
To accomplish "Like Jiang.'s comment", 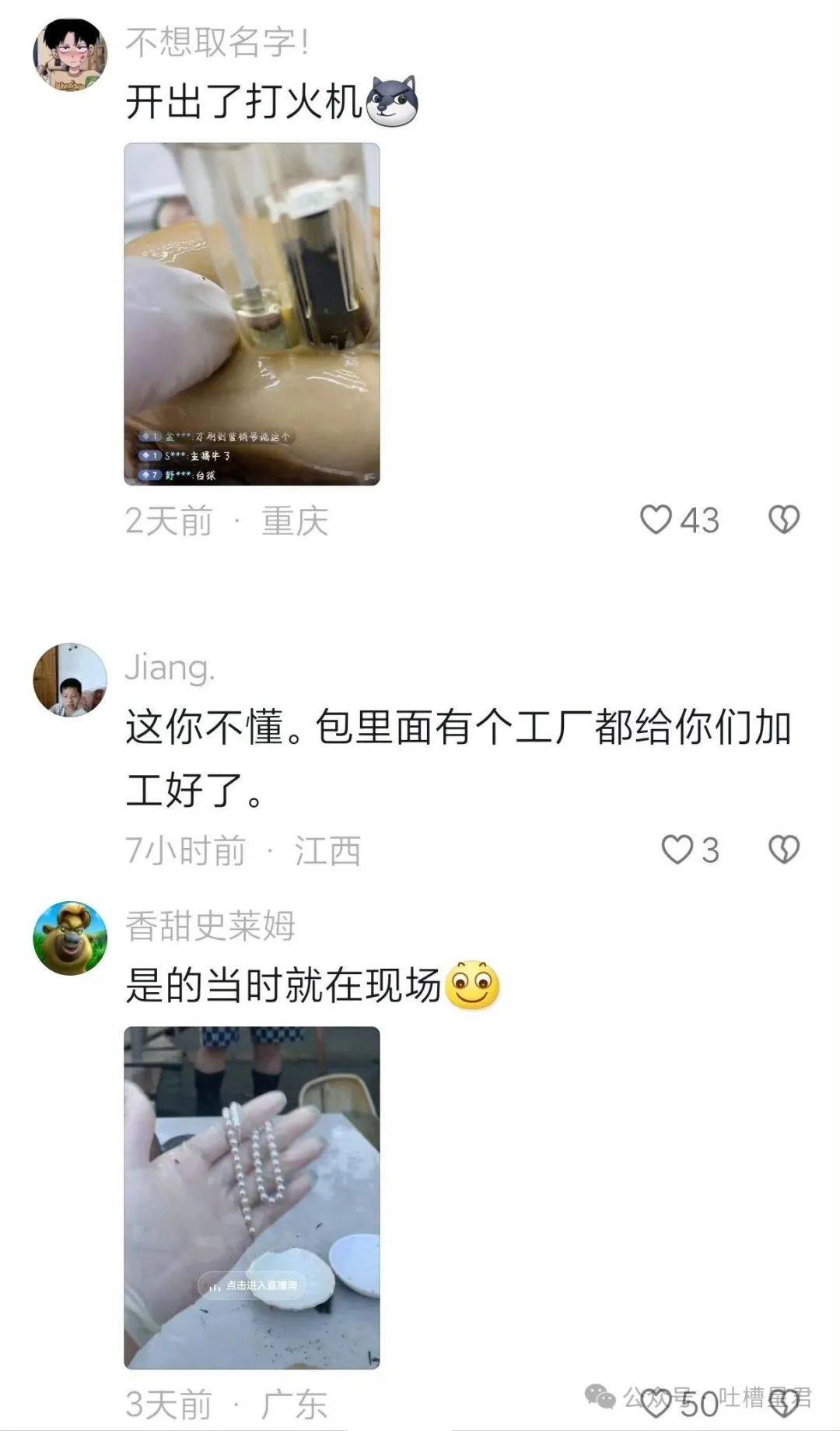I will tap(677, 850).
